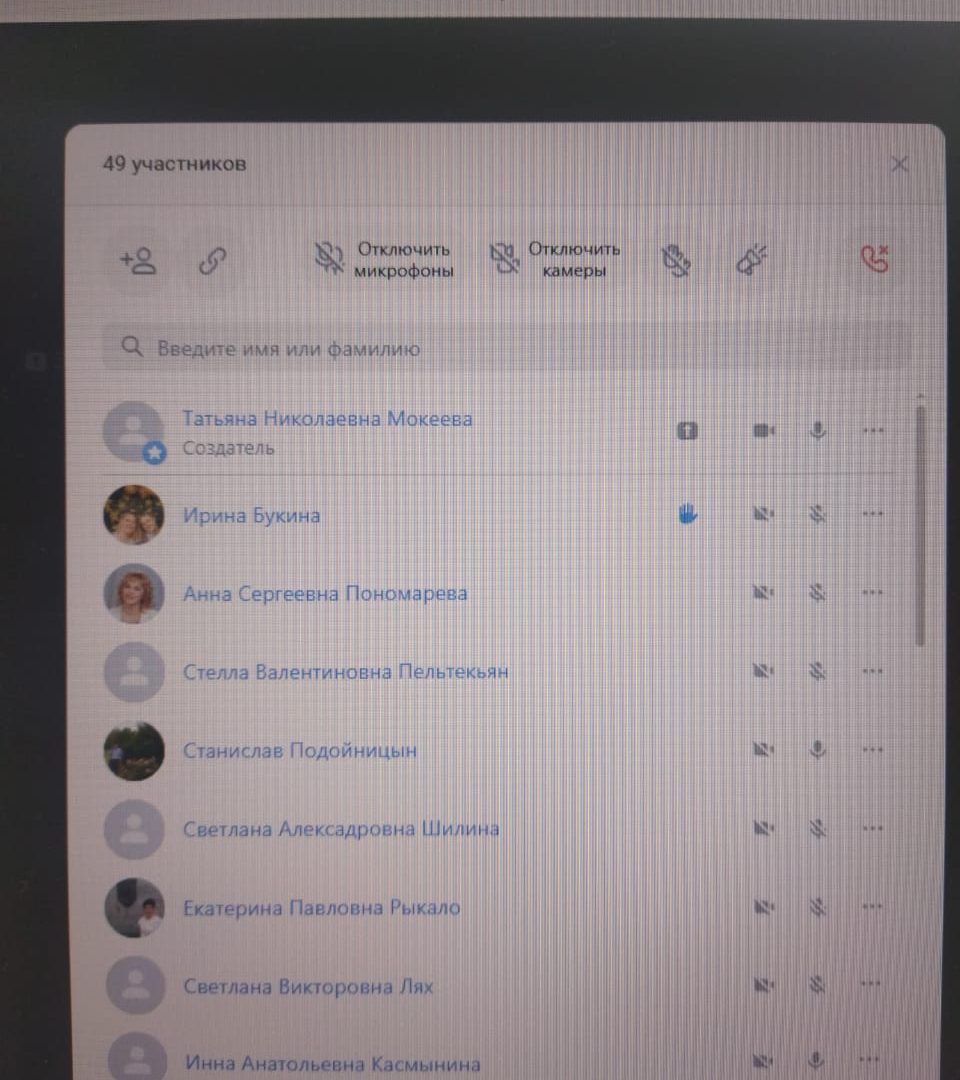Open more options for Ирина Букина
This screenshot has width=960, height=1080.
[x=873, y=514]
